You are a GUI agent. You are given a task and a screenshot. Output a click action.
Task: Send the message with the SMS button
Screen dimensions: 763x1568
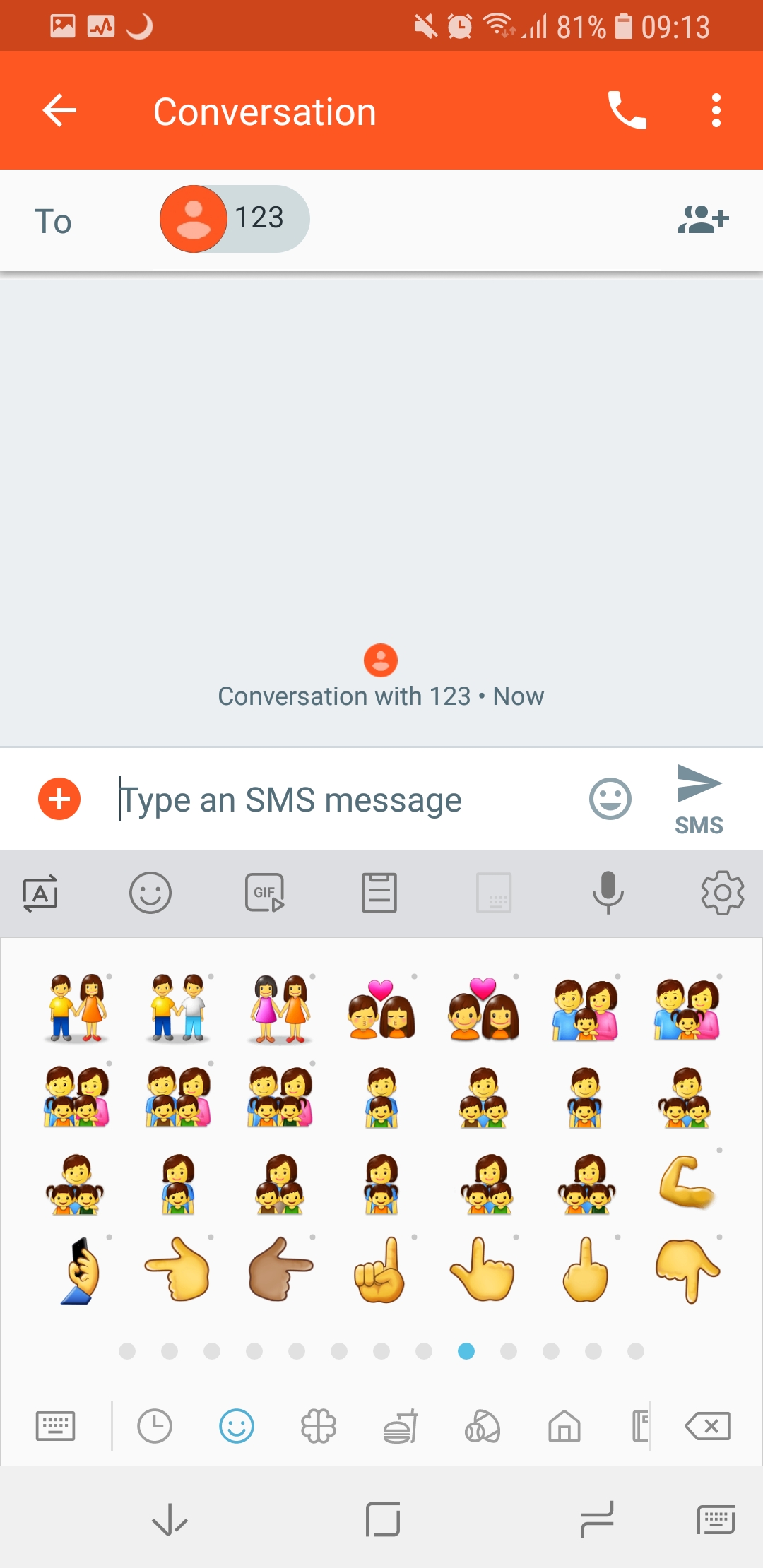pyautogui.click(x=699, y=800)
